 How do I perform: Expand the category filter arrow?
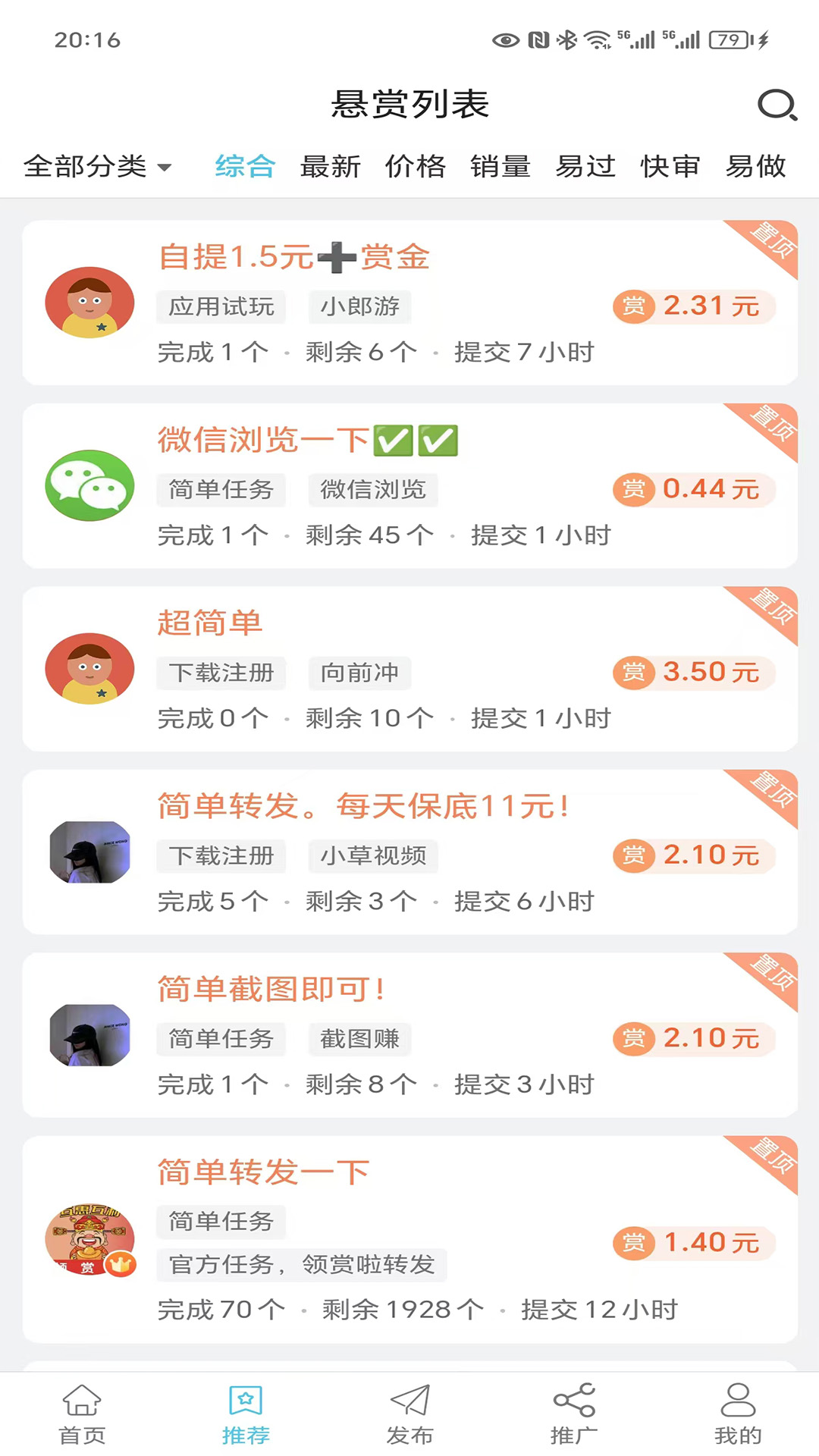tap(166, 168)
